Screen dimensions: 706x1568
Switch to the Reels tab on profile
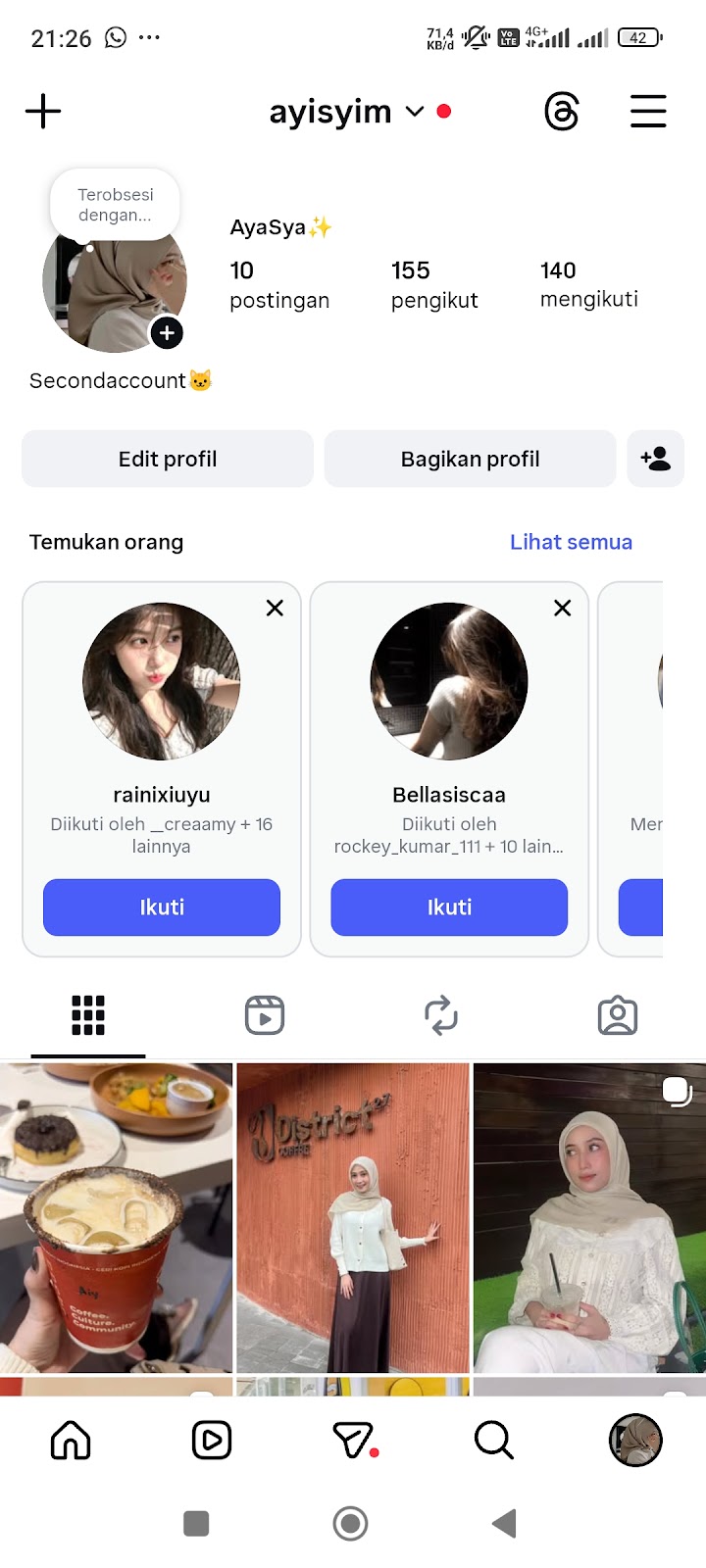tap(265, 1015)
